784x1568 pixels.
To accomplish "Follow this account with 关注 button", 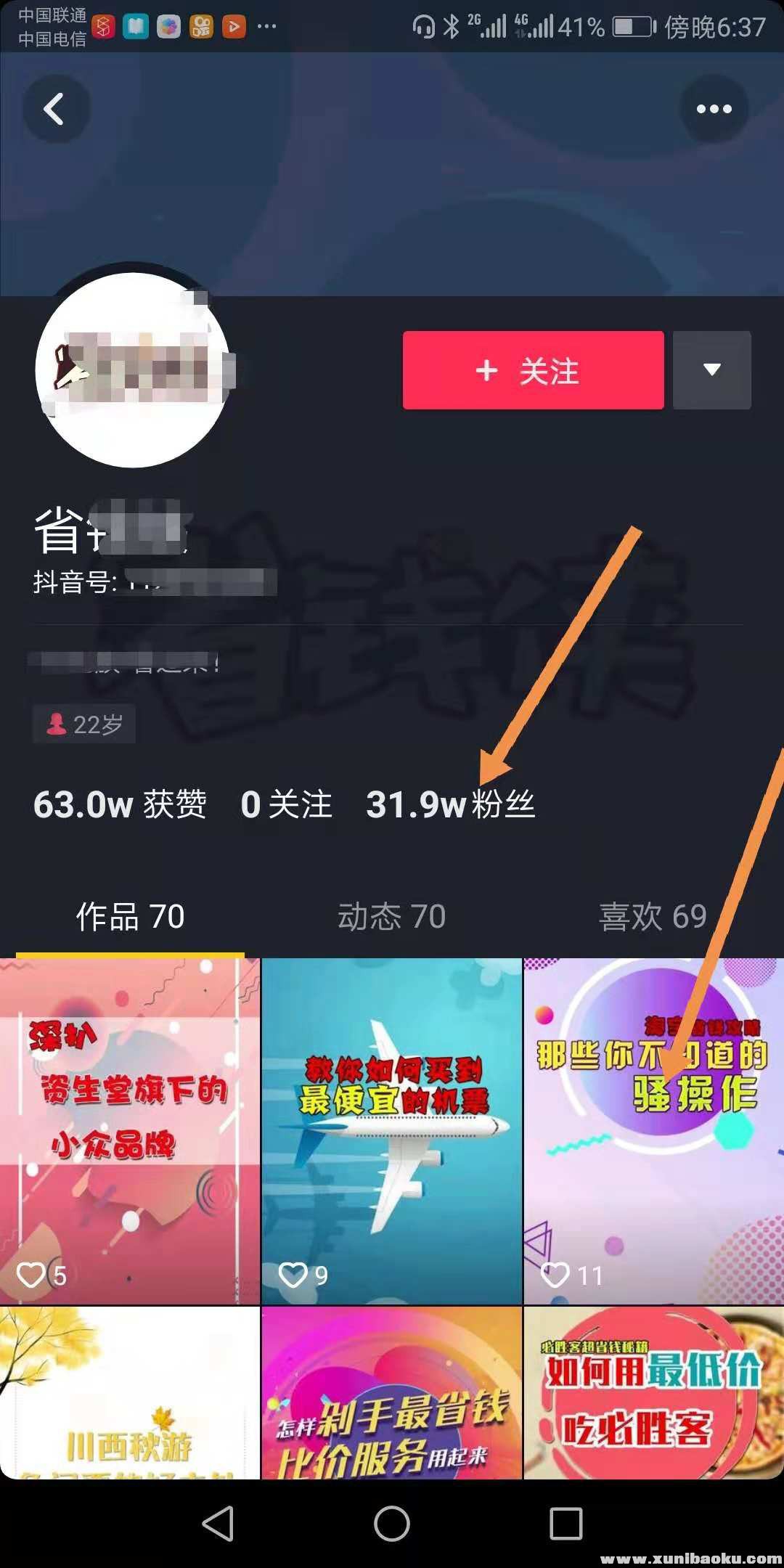I will [x=534, y=370].
